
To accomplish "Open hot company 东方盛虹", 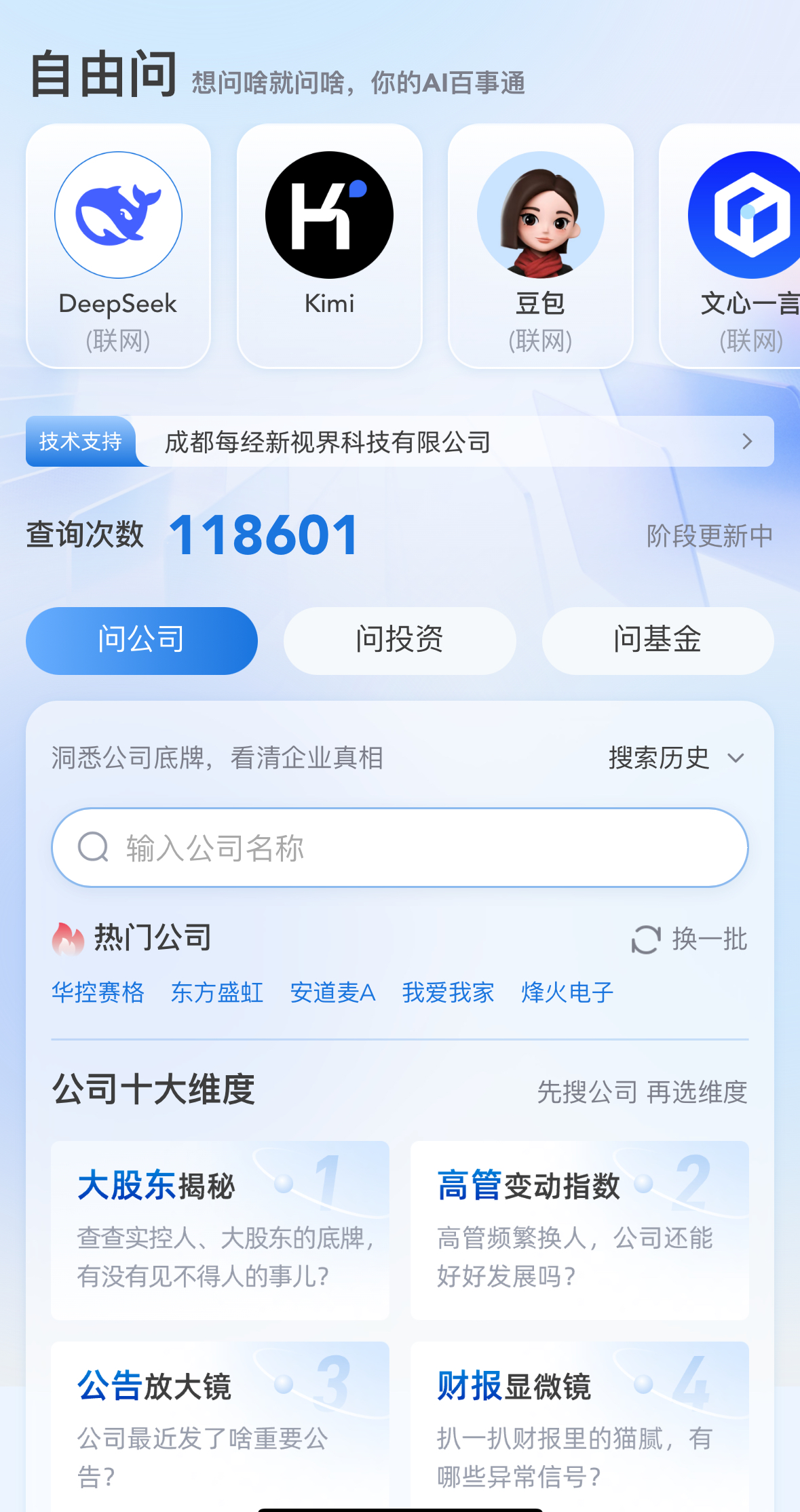I will click(217, 992).
